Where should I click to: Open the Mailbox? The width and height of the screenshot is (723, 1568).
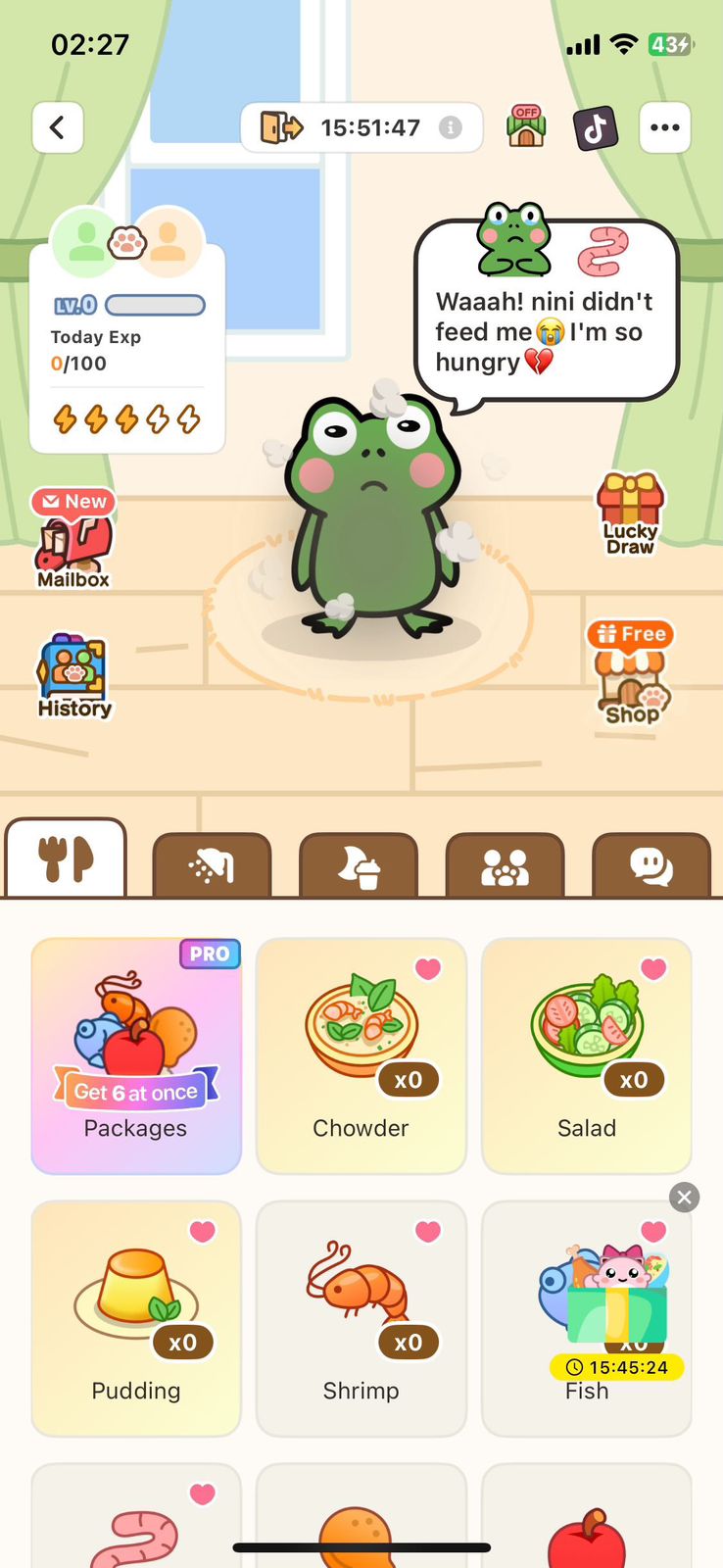pos(73,541)
